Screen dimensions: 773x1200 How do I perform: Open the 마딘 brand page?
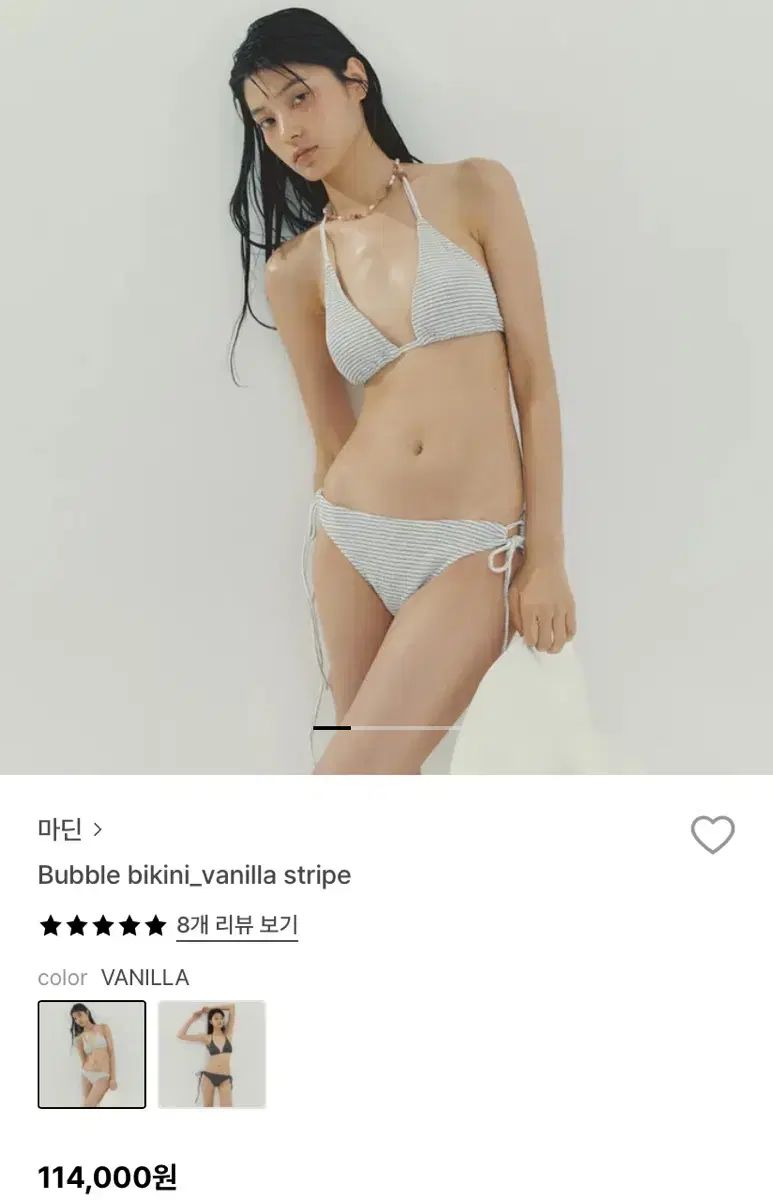(70, 829)
